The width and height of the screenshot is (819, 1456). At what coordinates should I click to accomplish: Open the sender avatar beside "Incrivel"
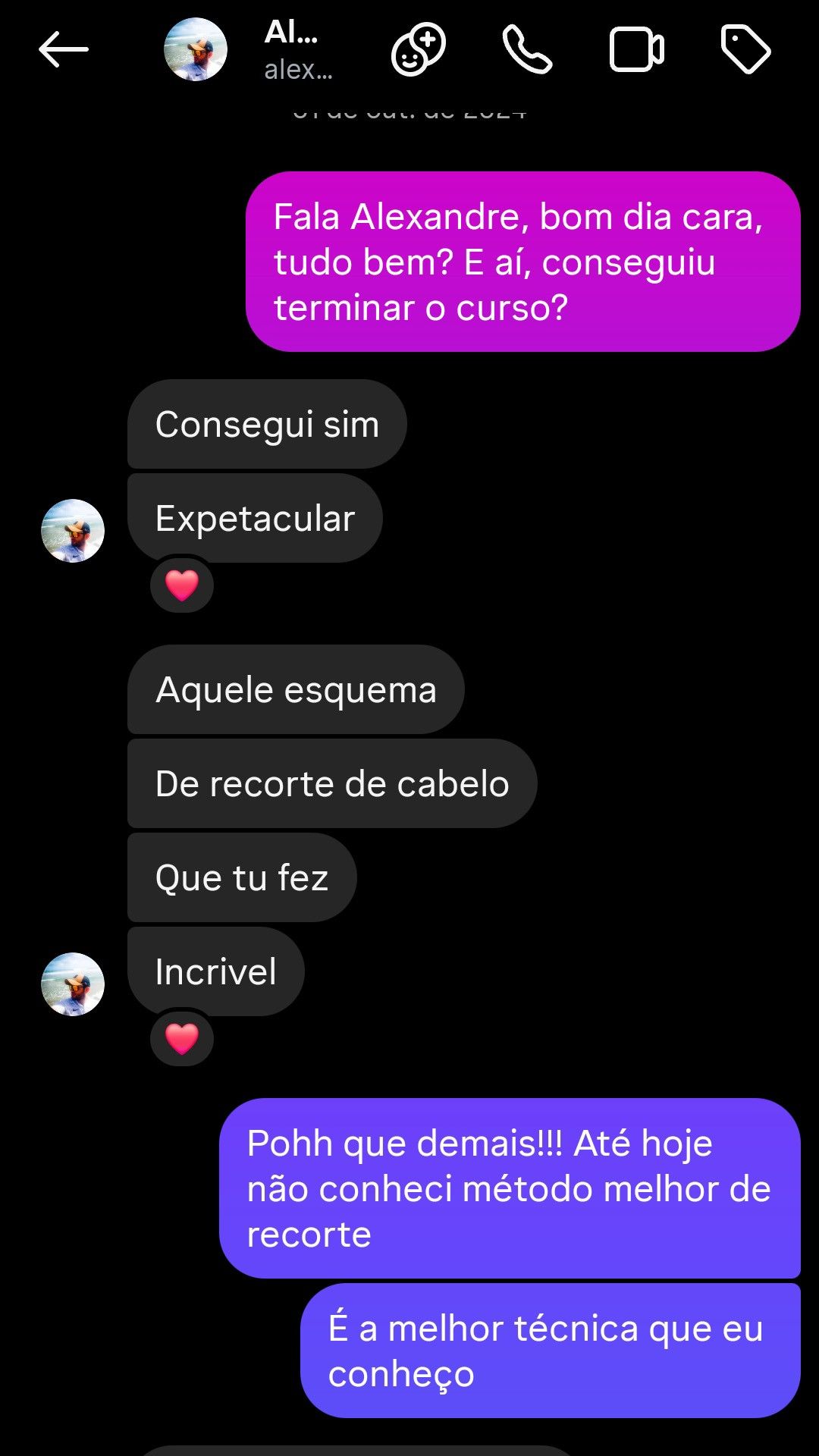tap(73, 984)
